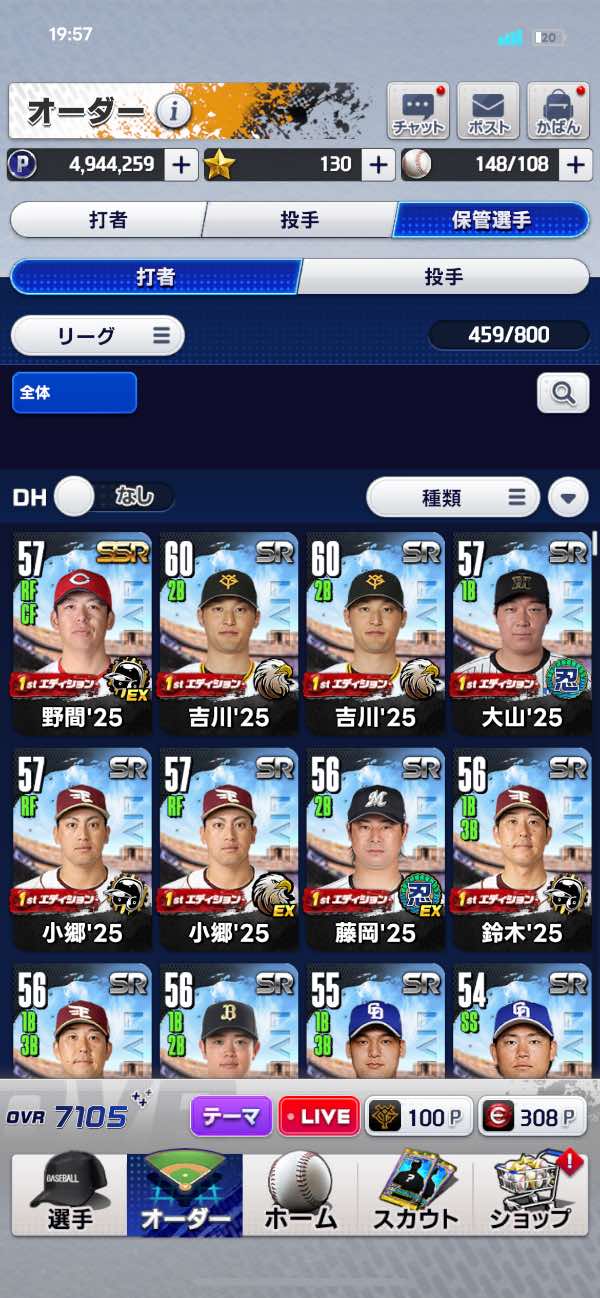Screen dimensions: 600x1298
Task: Open the 大山'25 player card
Action: click(523, 633)
